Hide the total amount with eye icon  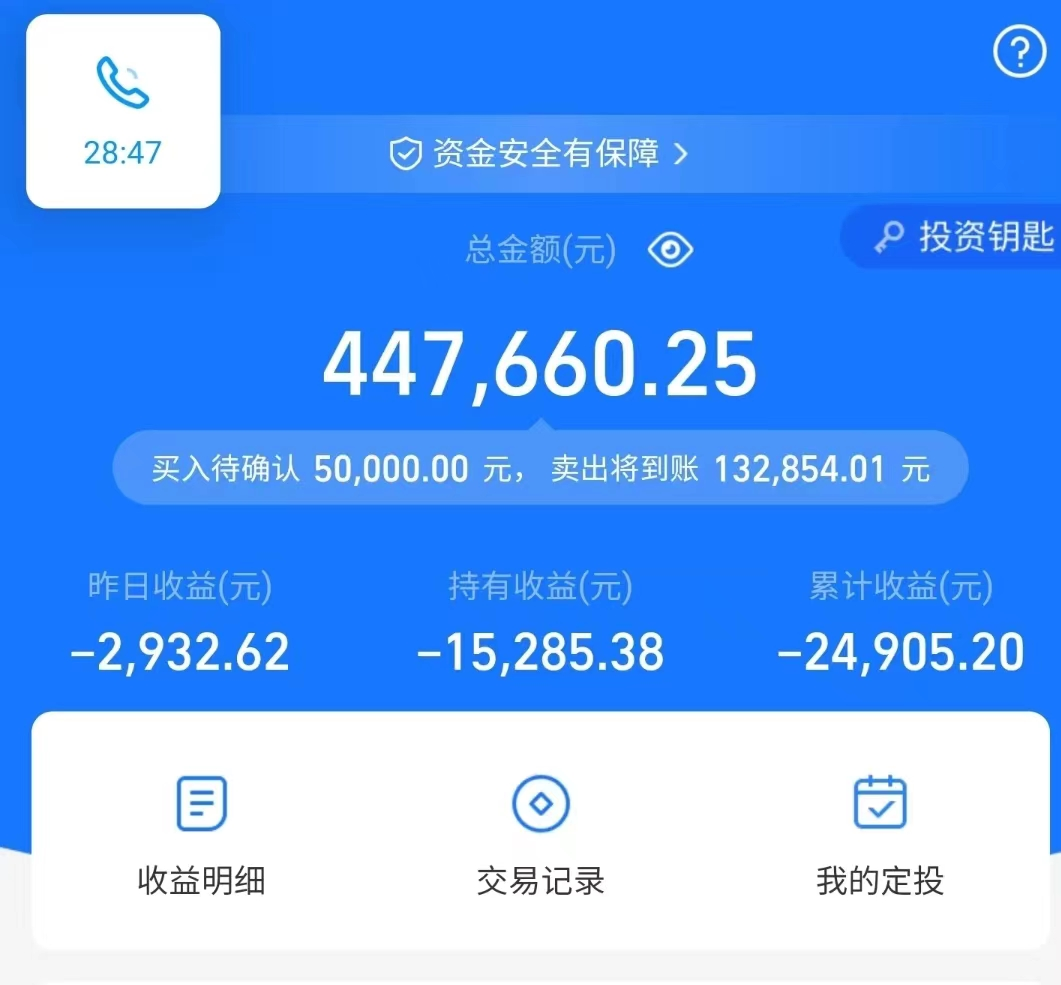pyautogui.click(x=670, y=250)
